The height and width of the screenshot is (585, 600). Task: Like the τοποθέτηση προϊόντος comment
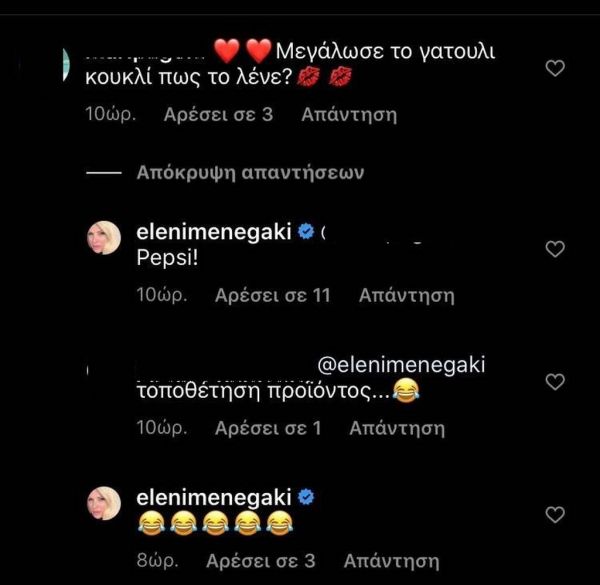click(x=554, y=382)
